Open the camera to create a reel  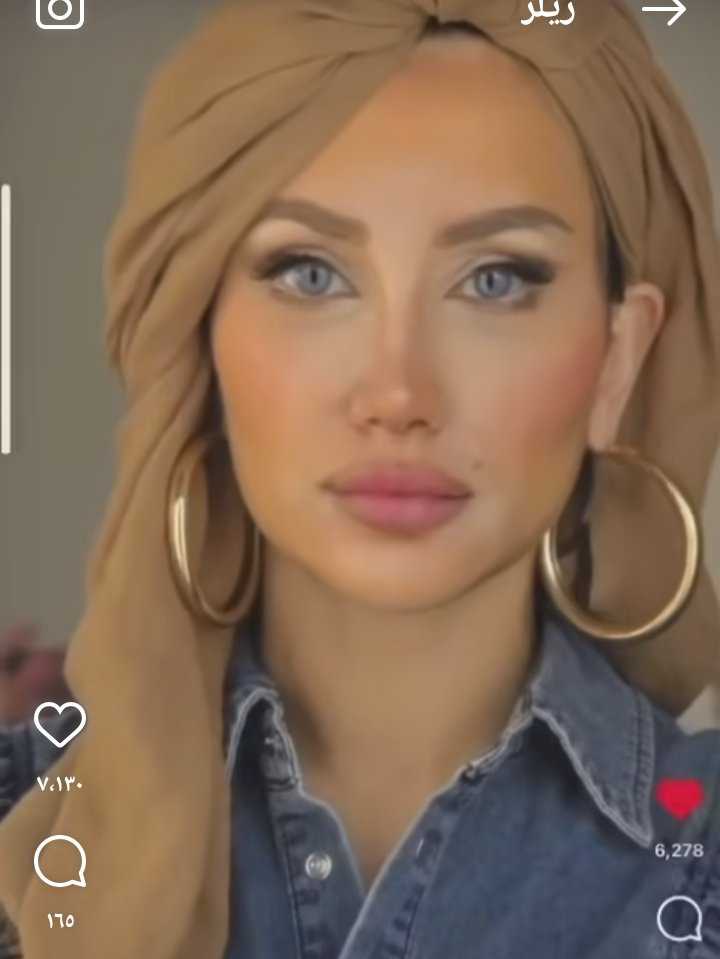(x=60, y=10)
